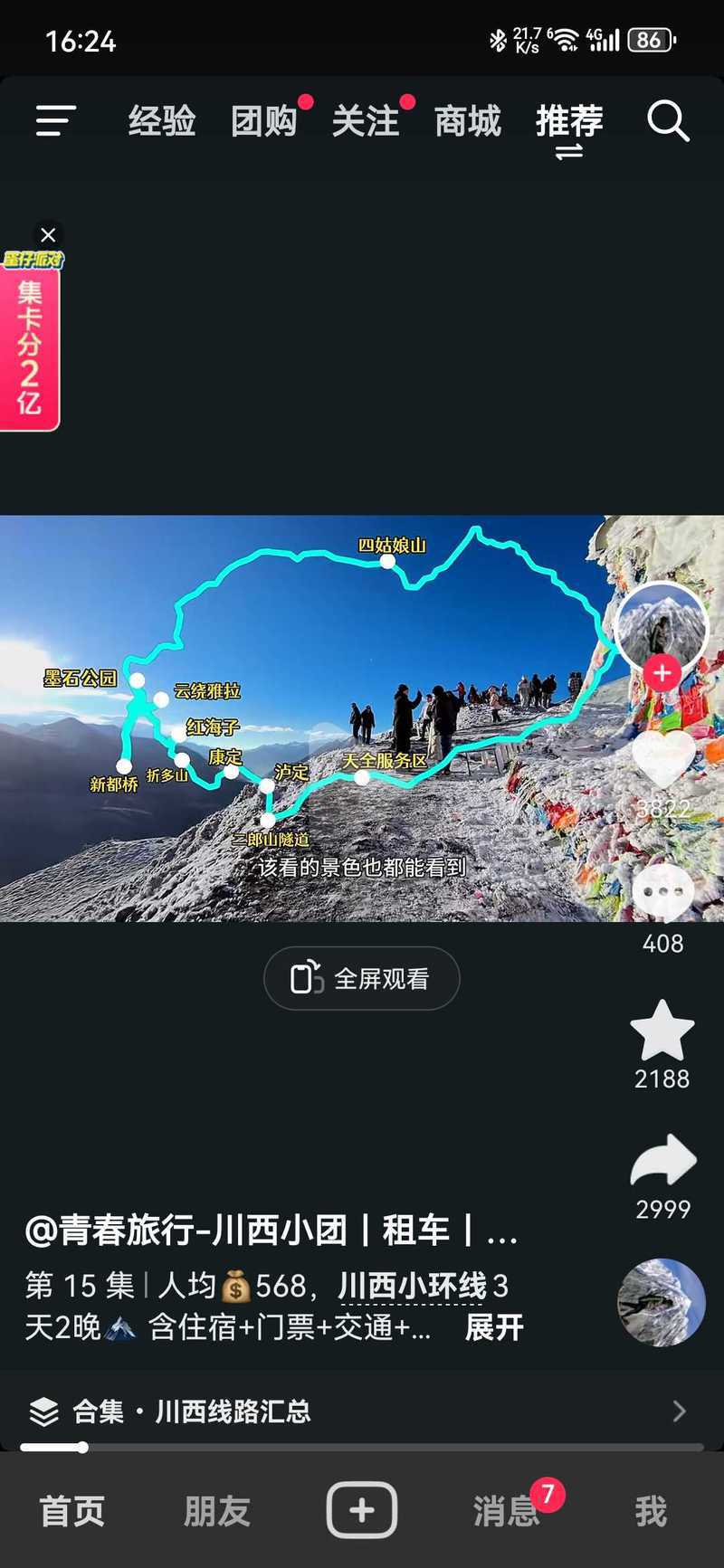
Task: Open the spinning music disc
Action: point(662,1302)
